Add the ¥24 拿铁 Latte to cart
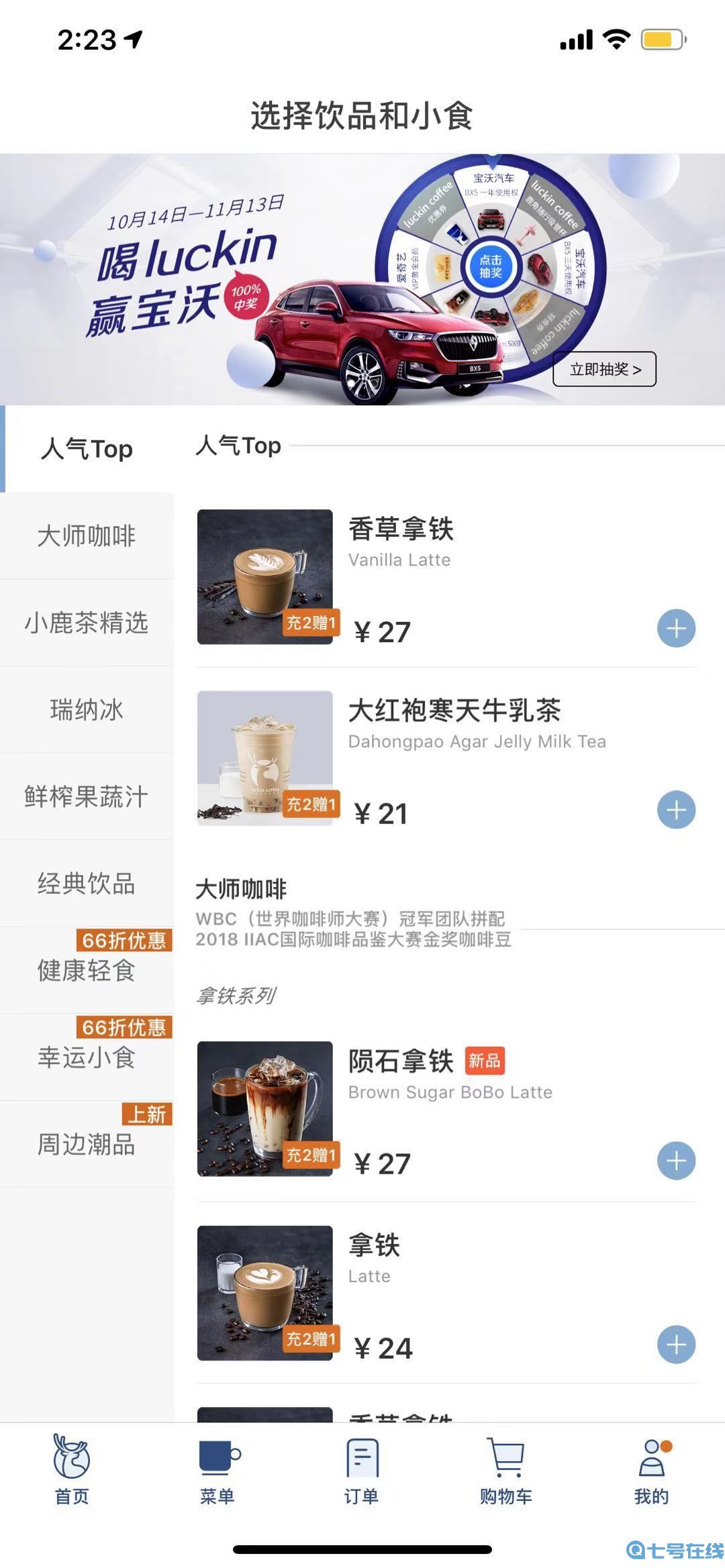 click(676, 1345)
